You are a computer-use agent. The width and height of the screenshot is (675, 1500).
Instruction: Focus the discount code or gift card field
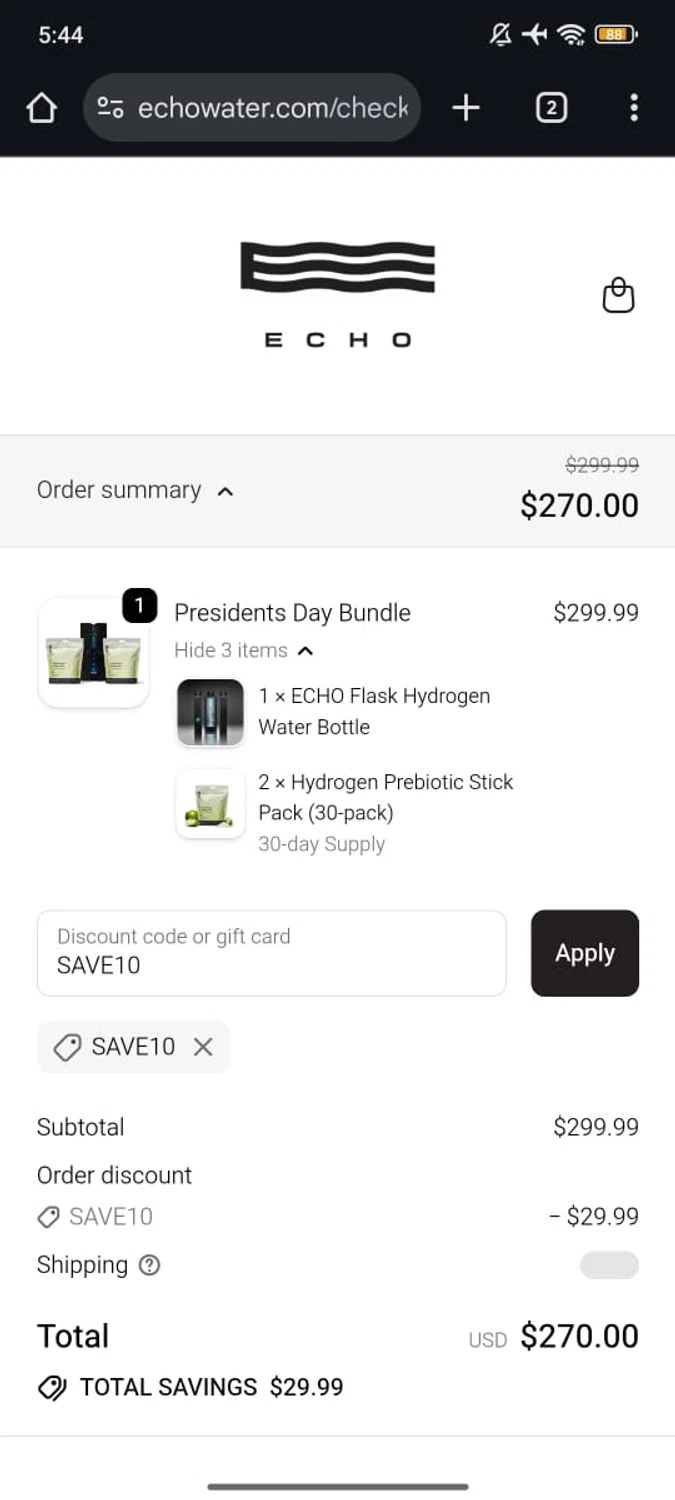point(271,953)
